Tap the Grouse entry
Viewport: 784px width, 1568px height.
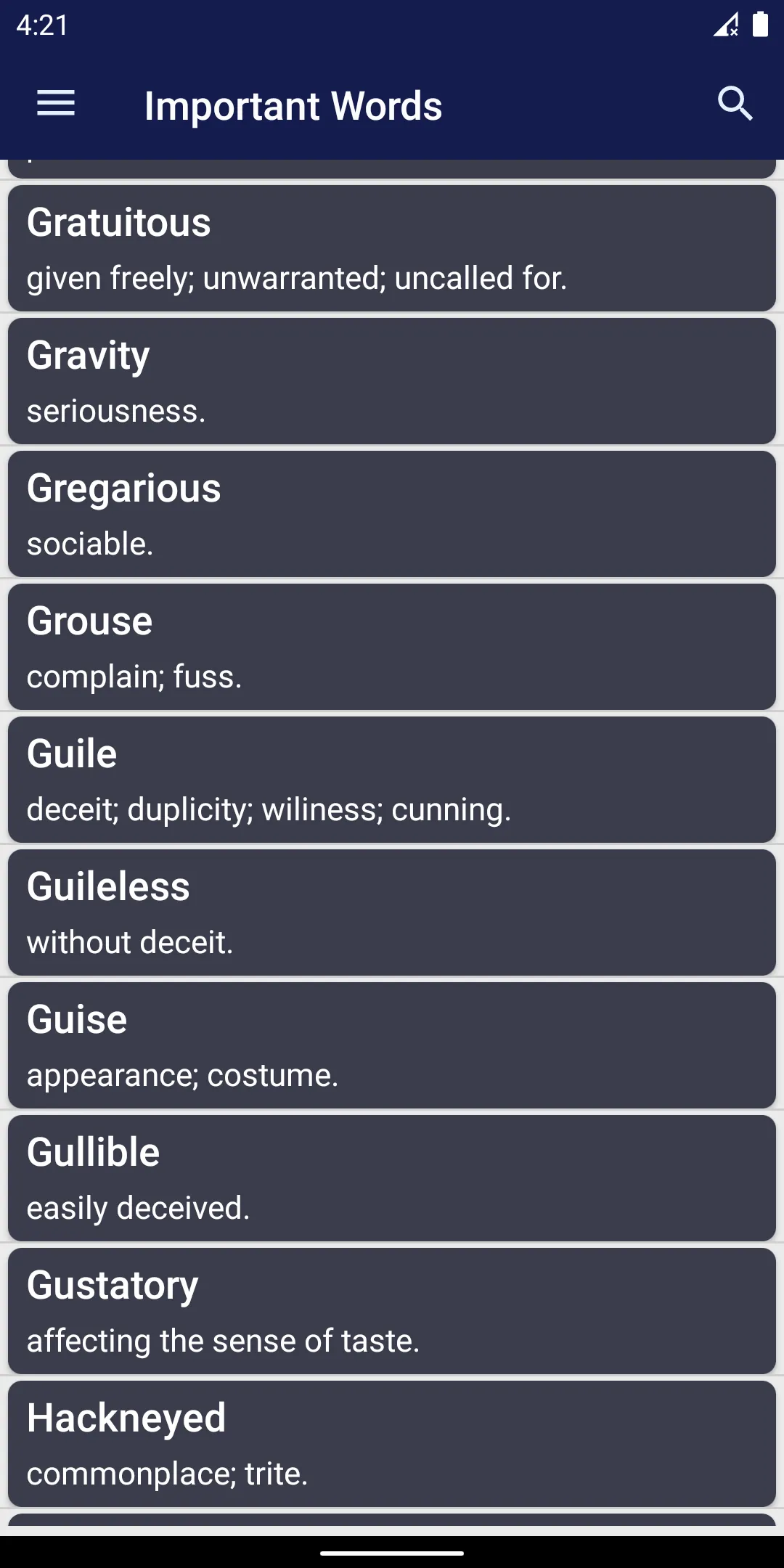392,647
